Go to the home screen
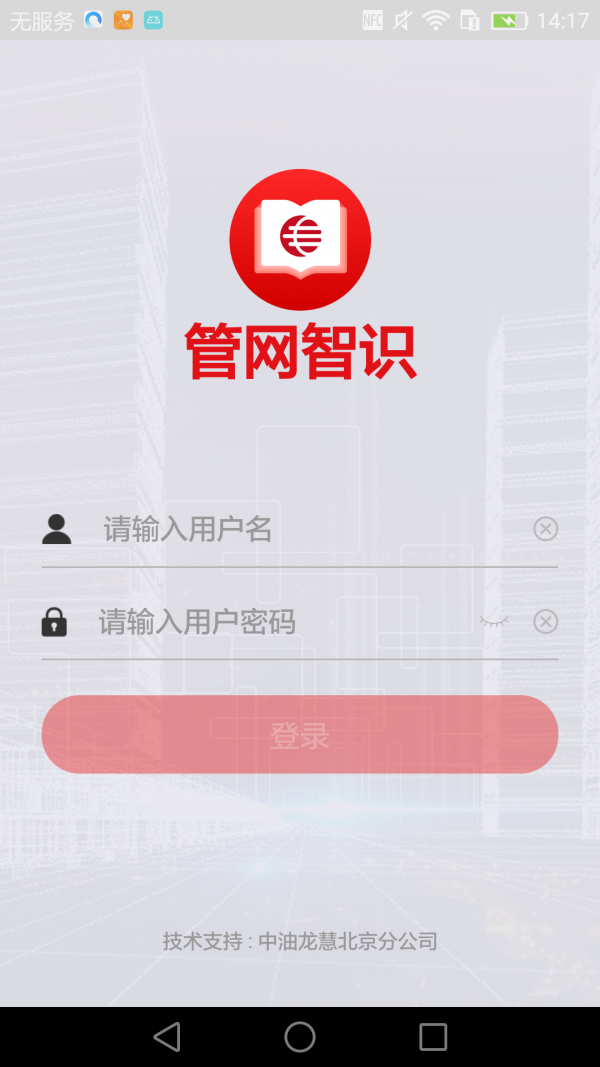This screenshot has width=600, height=1067. pos(300,1037)
